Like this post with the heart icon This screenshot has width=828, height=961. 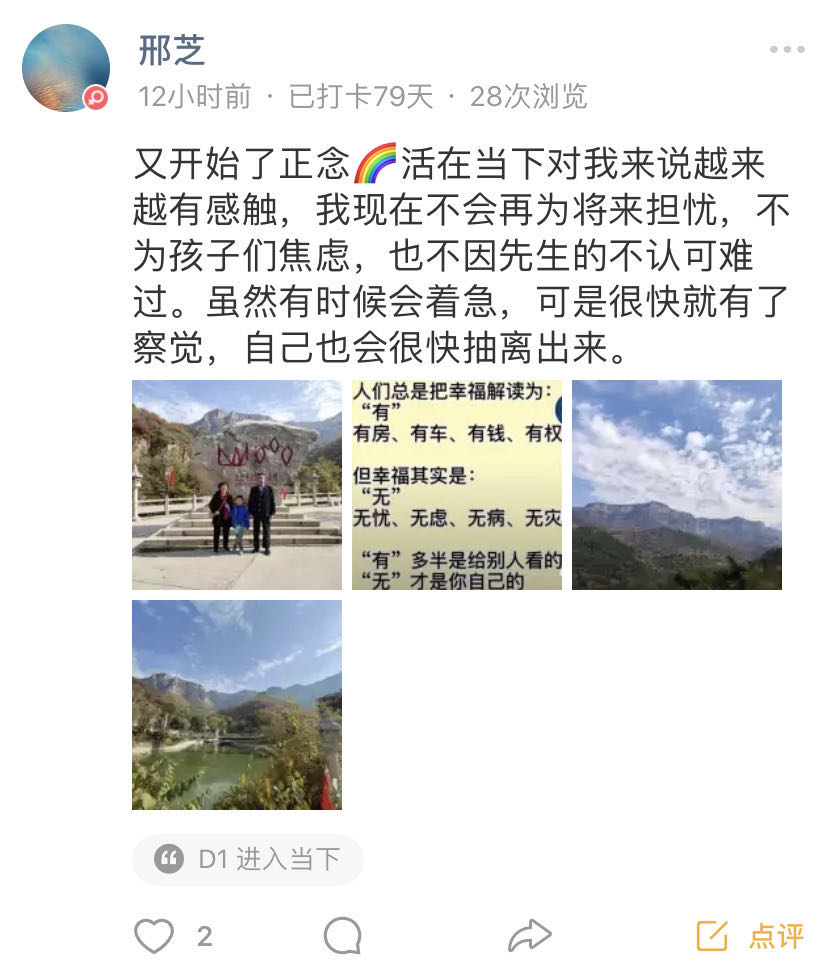(154, 936)
